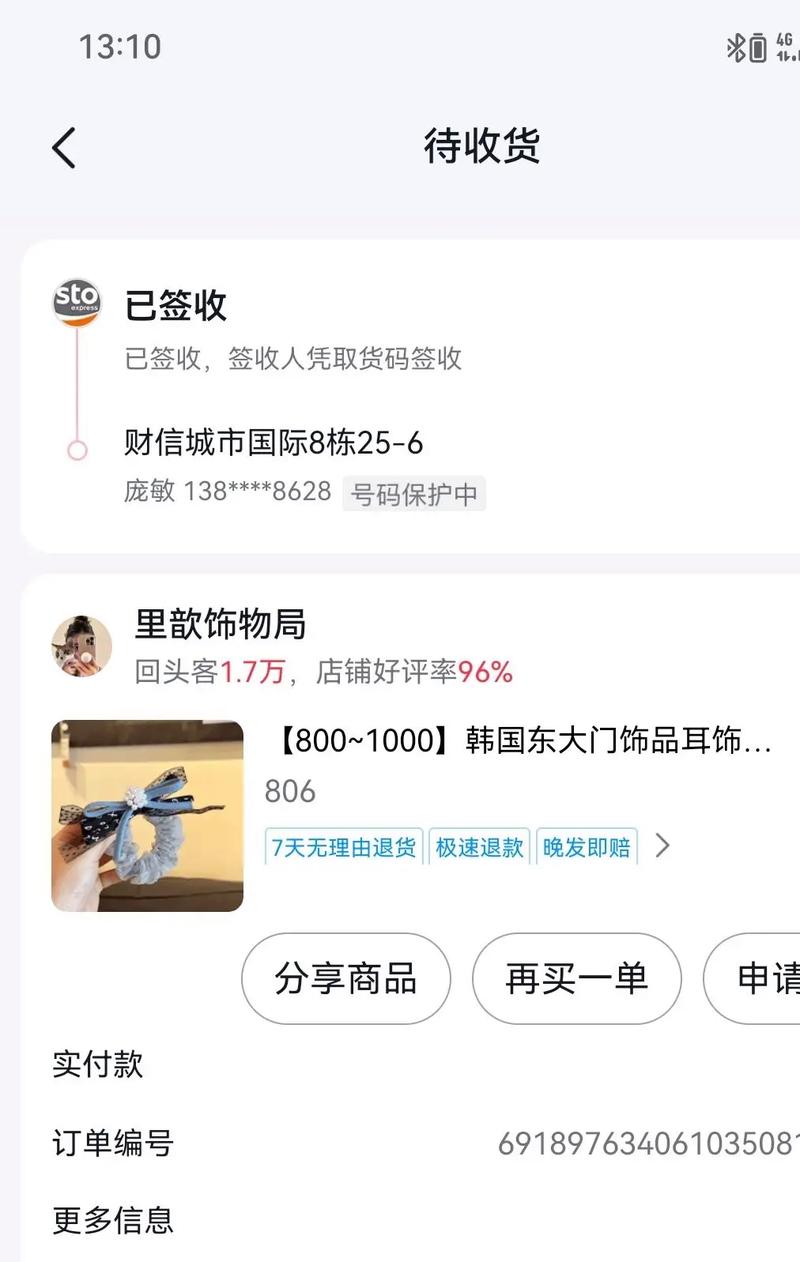Tap the 分享商品 button
The height and width of the screenshot is (1262, 800).
pyautogui.click(x=346, y=978)
